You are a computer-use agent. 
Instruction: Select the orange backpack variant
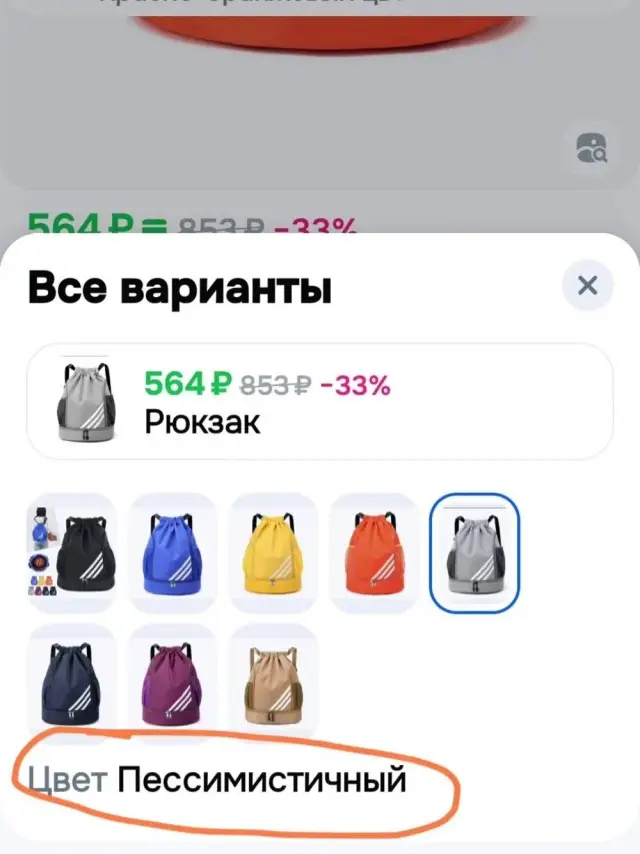373,552
